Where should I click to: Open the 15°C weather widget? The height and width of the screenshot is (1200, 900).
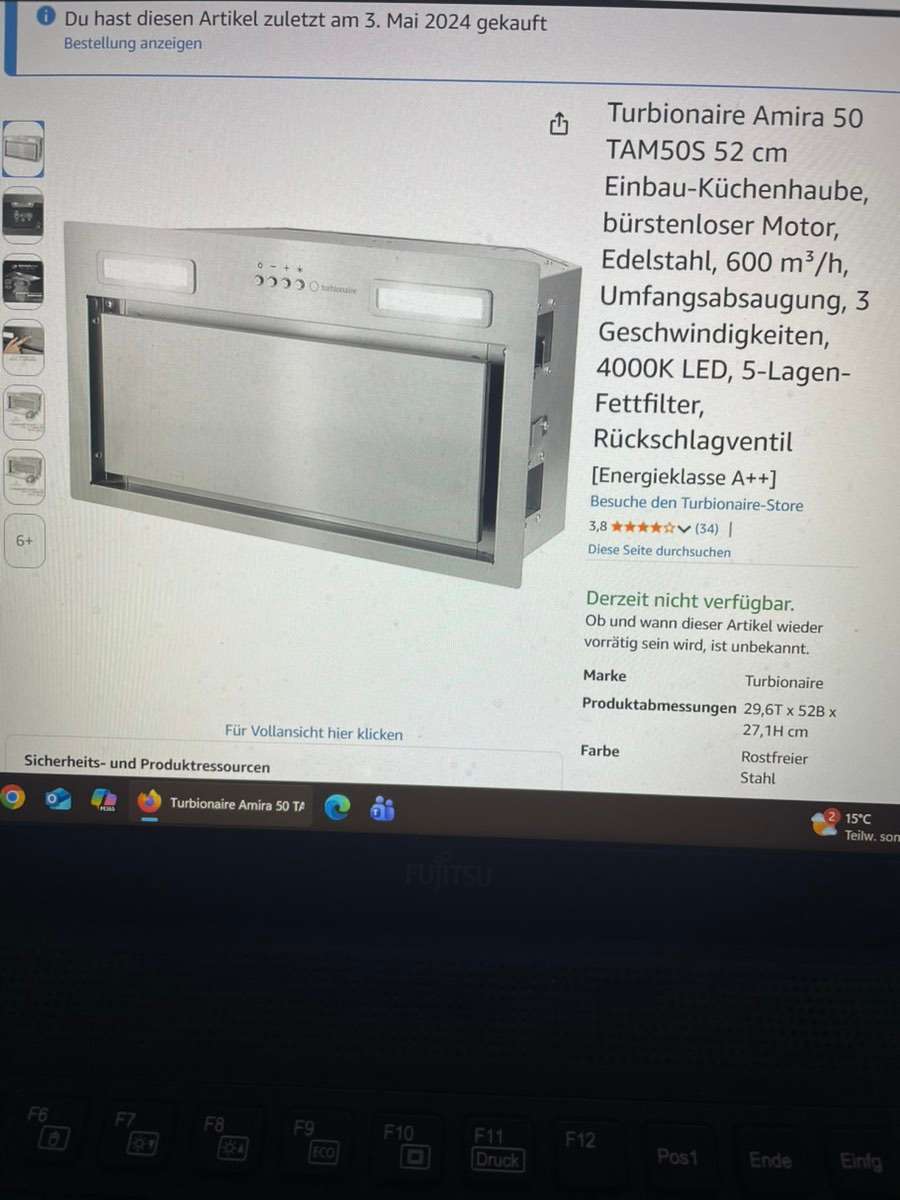(x=855, y=824)
